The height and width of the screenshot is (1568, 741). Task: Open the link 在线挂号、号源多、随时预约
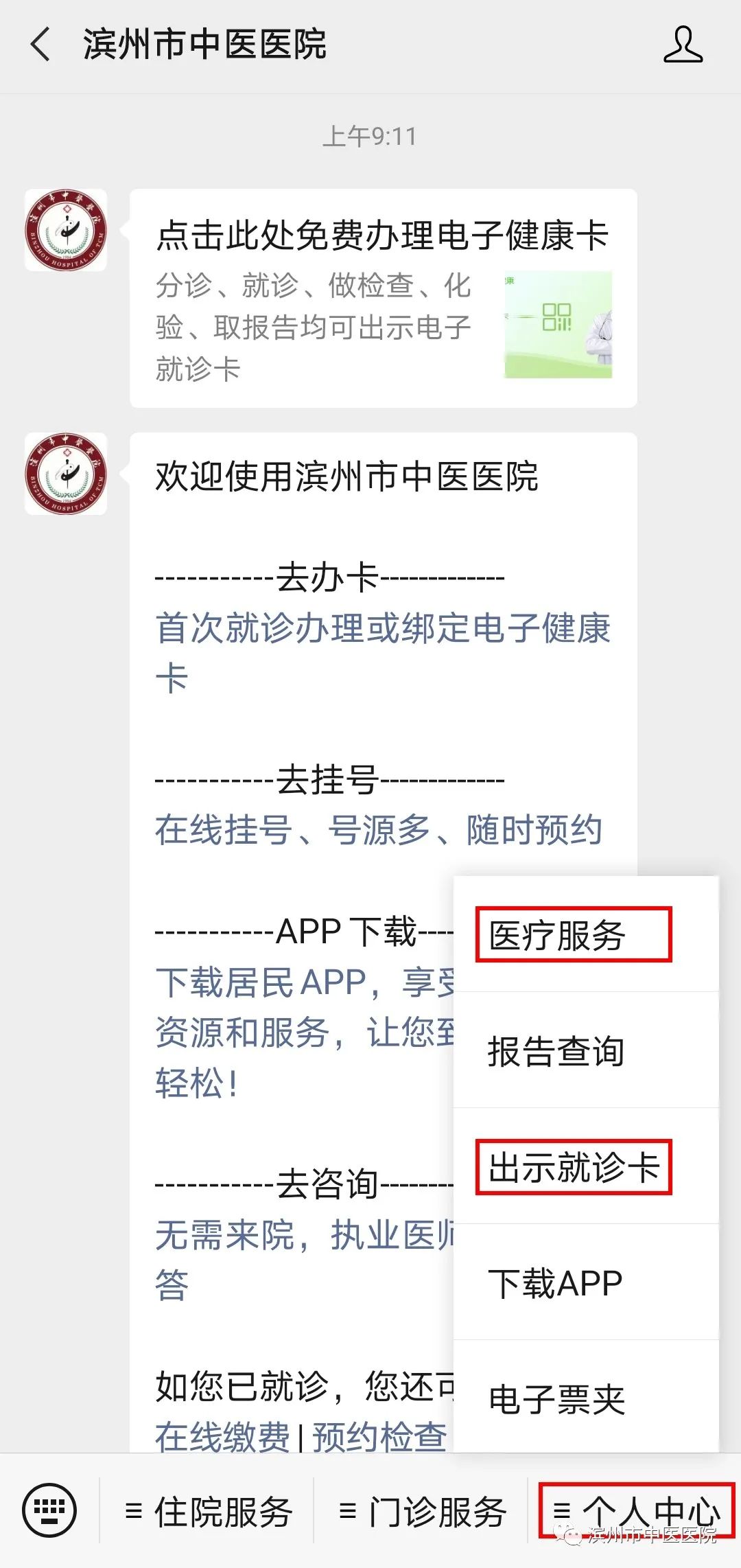[x=378, y=830]
